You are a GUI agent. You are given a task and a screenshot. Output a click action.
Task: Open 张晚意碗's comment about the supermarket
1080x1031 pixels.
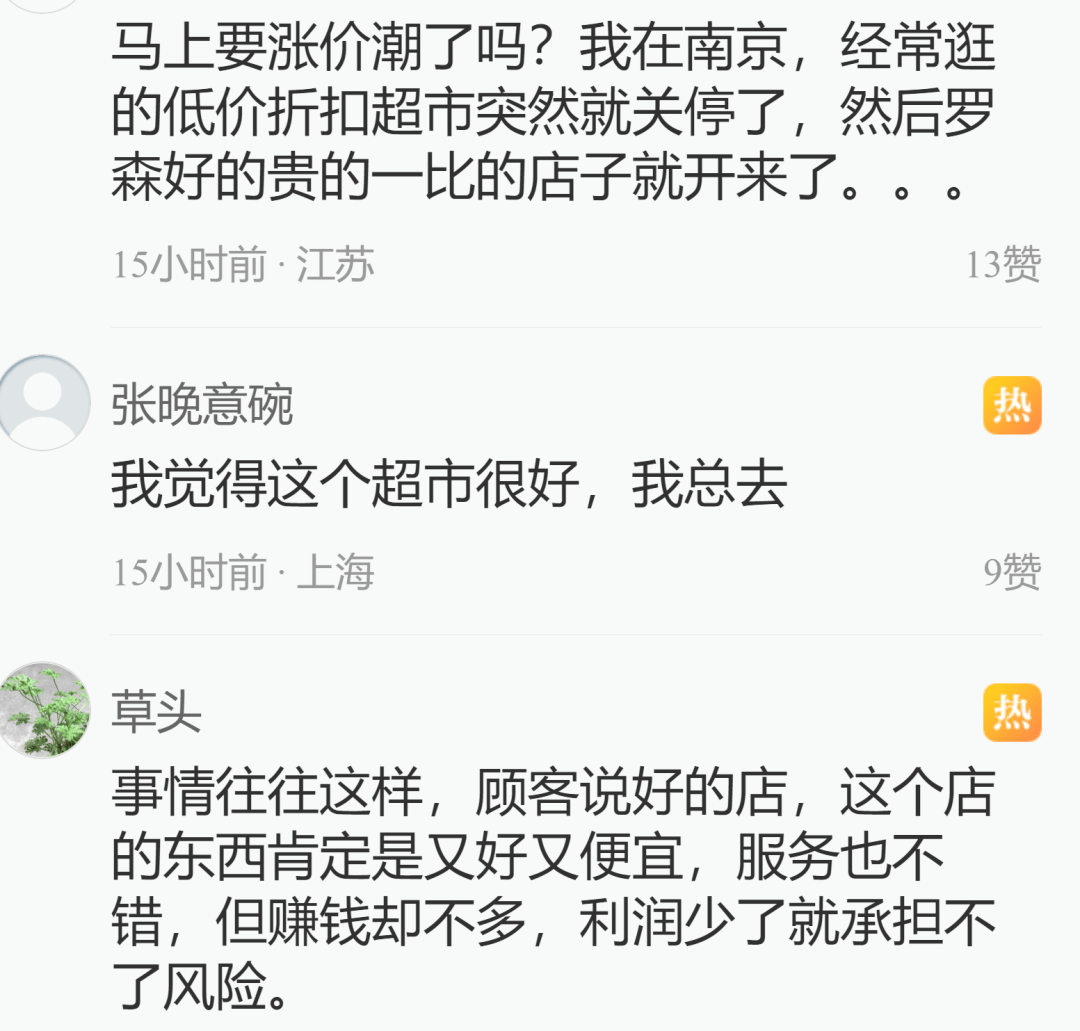pos(449,485)
